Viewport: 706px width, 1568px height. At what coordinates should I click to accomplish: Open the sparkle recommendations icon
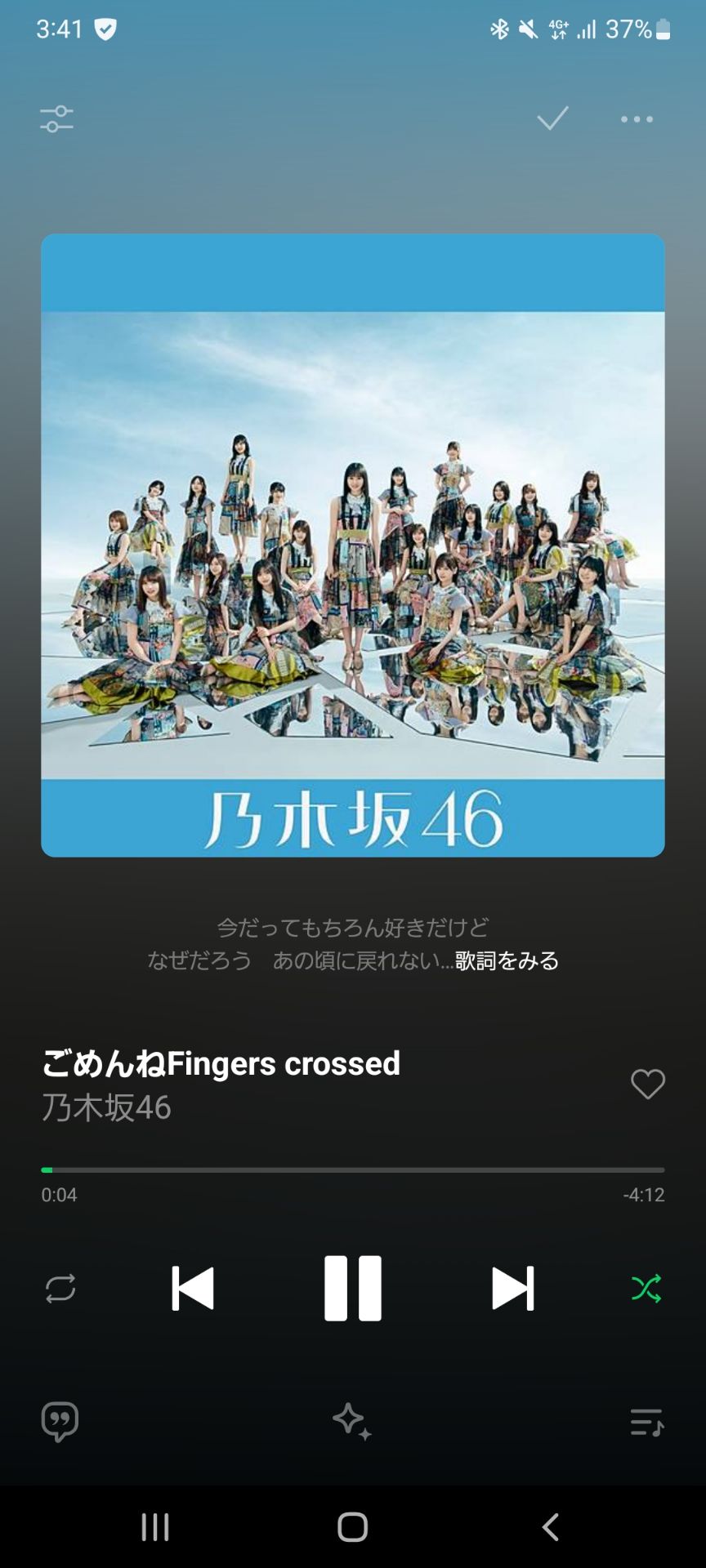[352, 1422]
